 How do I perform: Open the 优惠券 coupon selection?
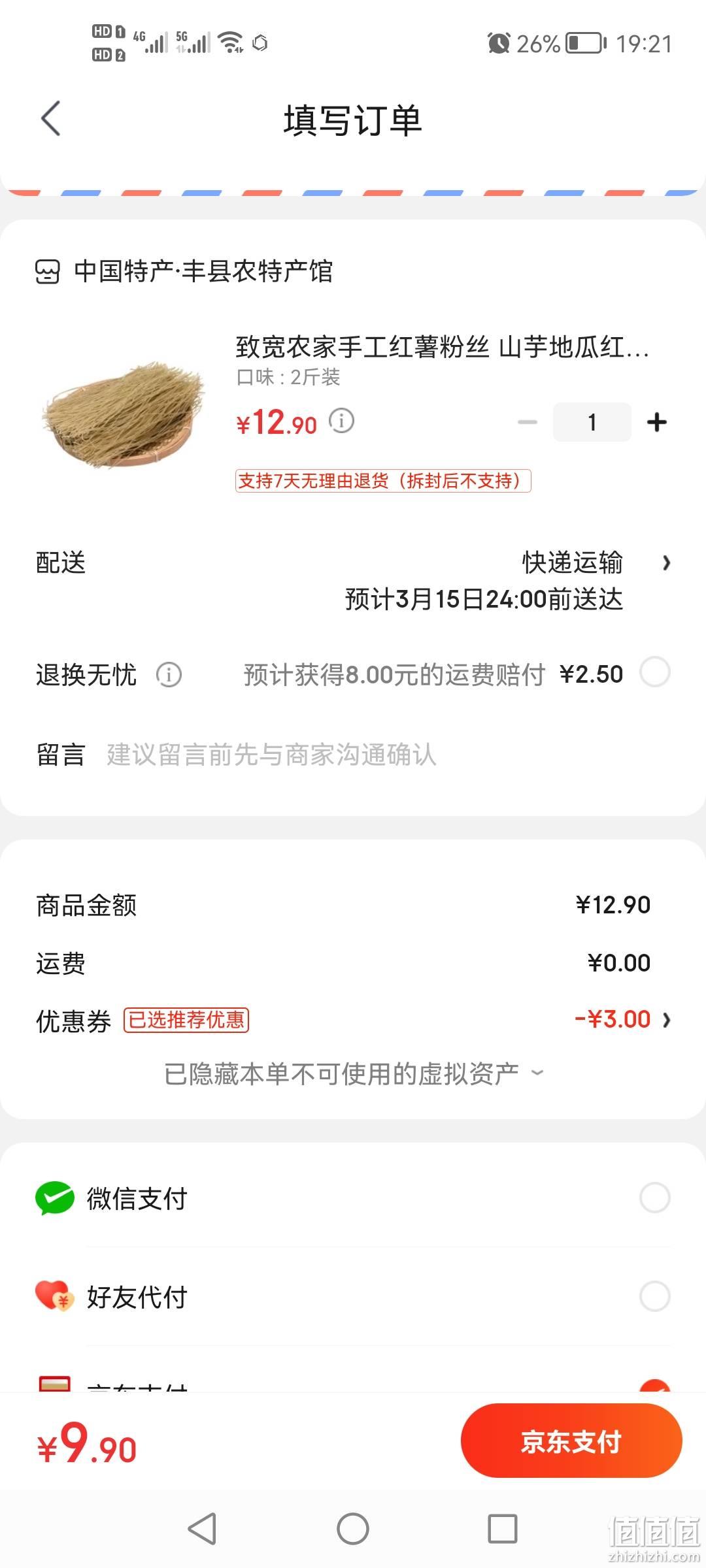click(x=353, y=1020)
